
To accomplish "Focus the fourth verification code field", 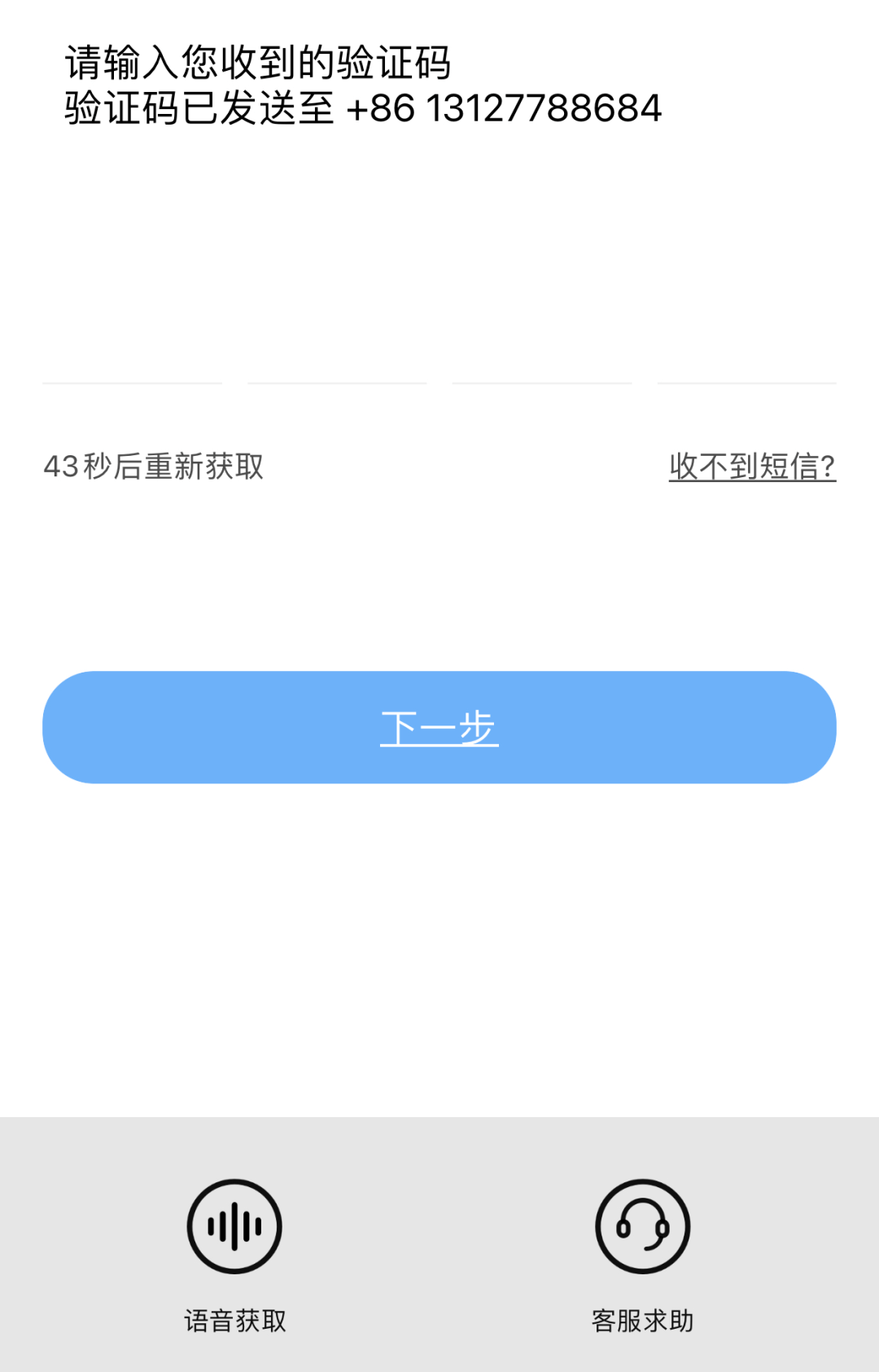I will pyautogui.click(x=746, y=366).
